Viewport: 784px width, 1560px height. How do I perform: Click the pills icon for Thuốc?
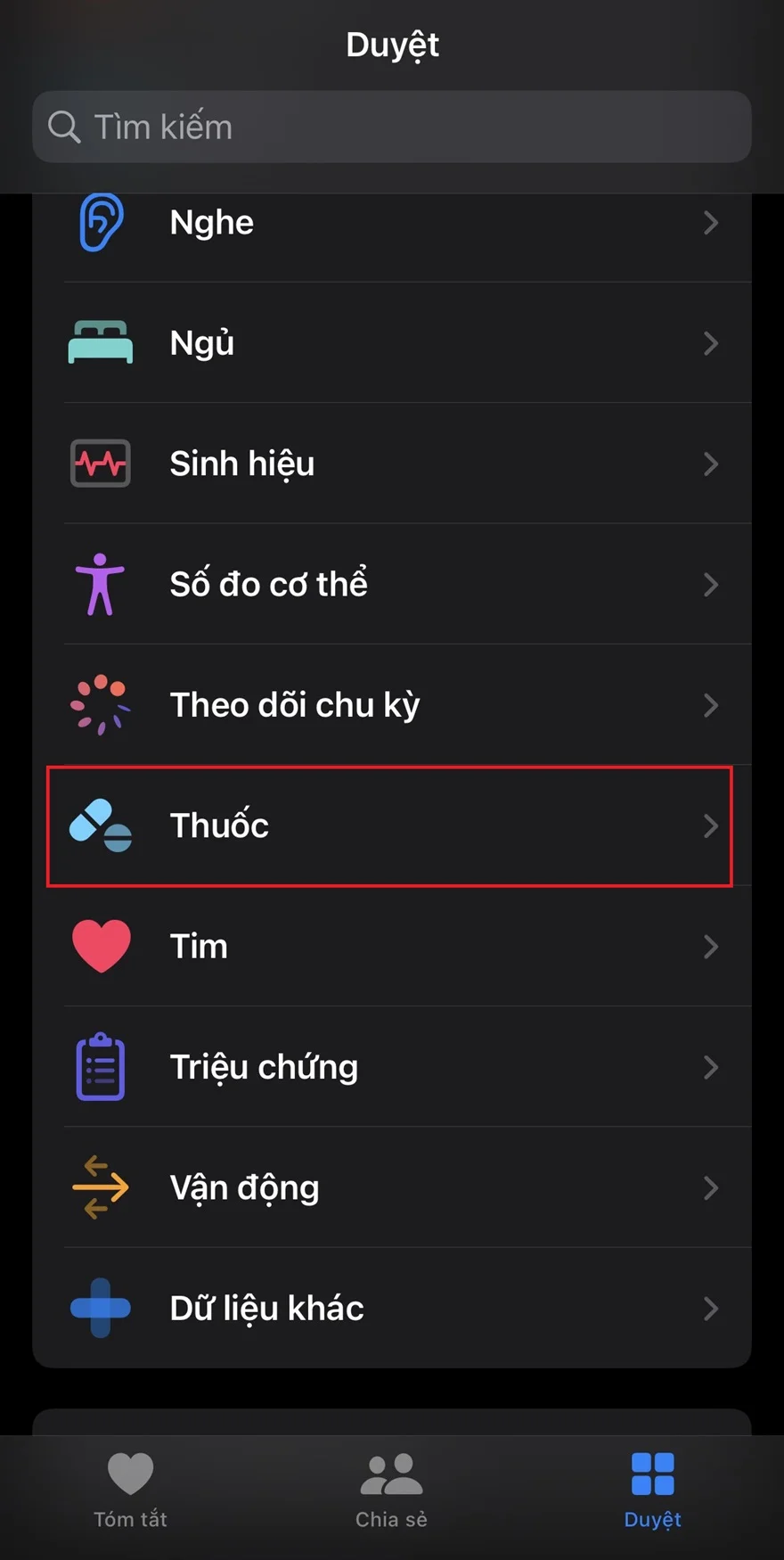101,825
